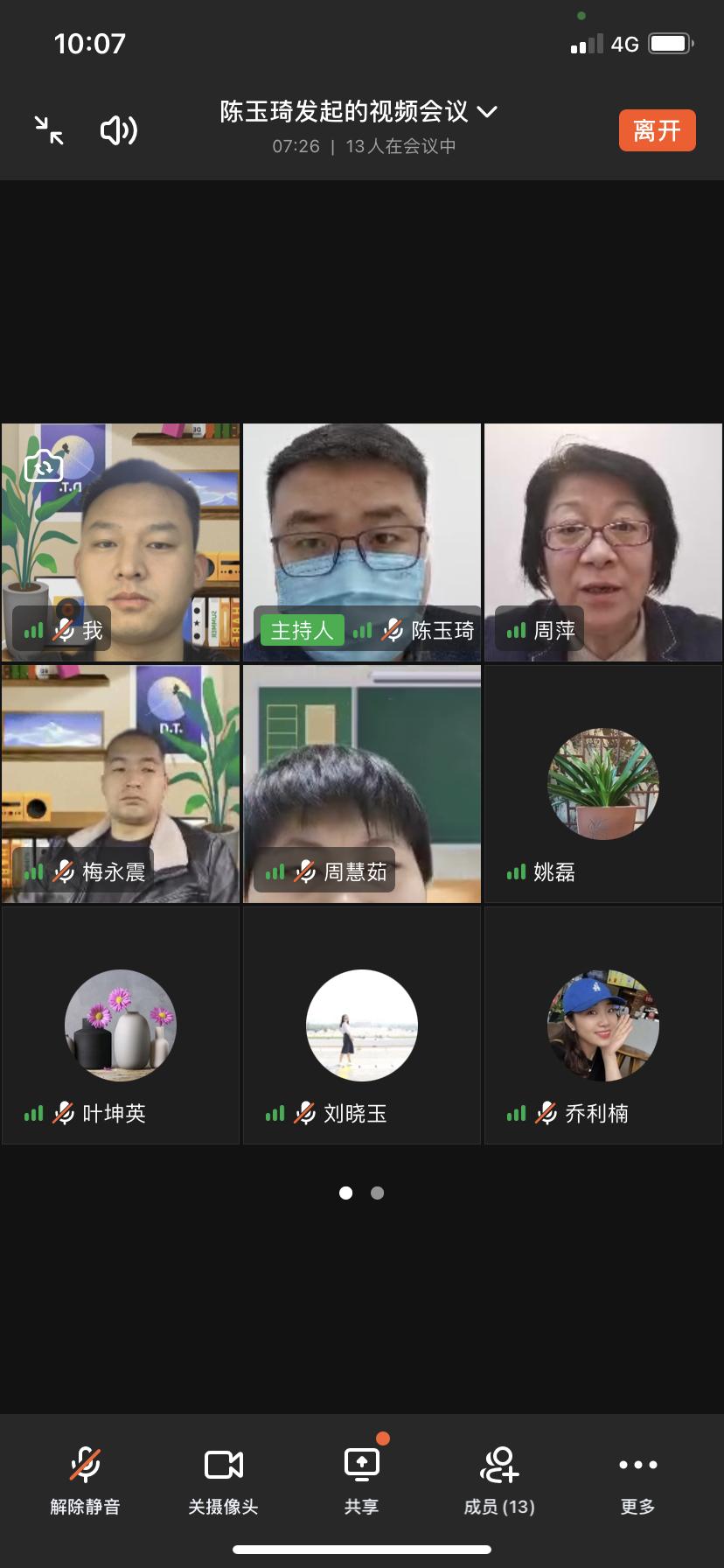724x1568 pixels.
Task: Minimize the meeting window
Action: pos(49,130)
